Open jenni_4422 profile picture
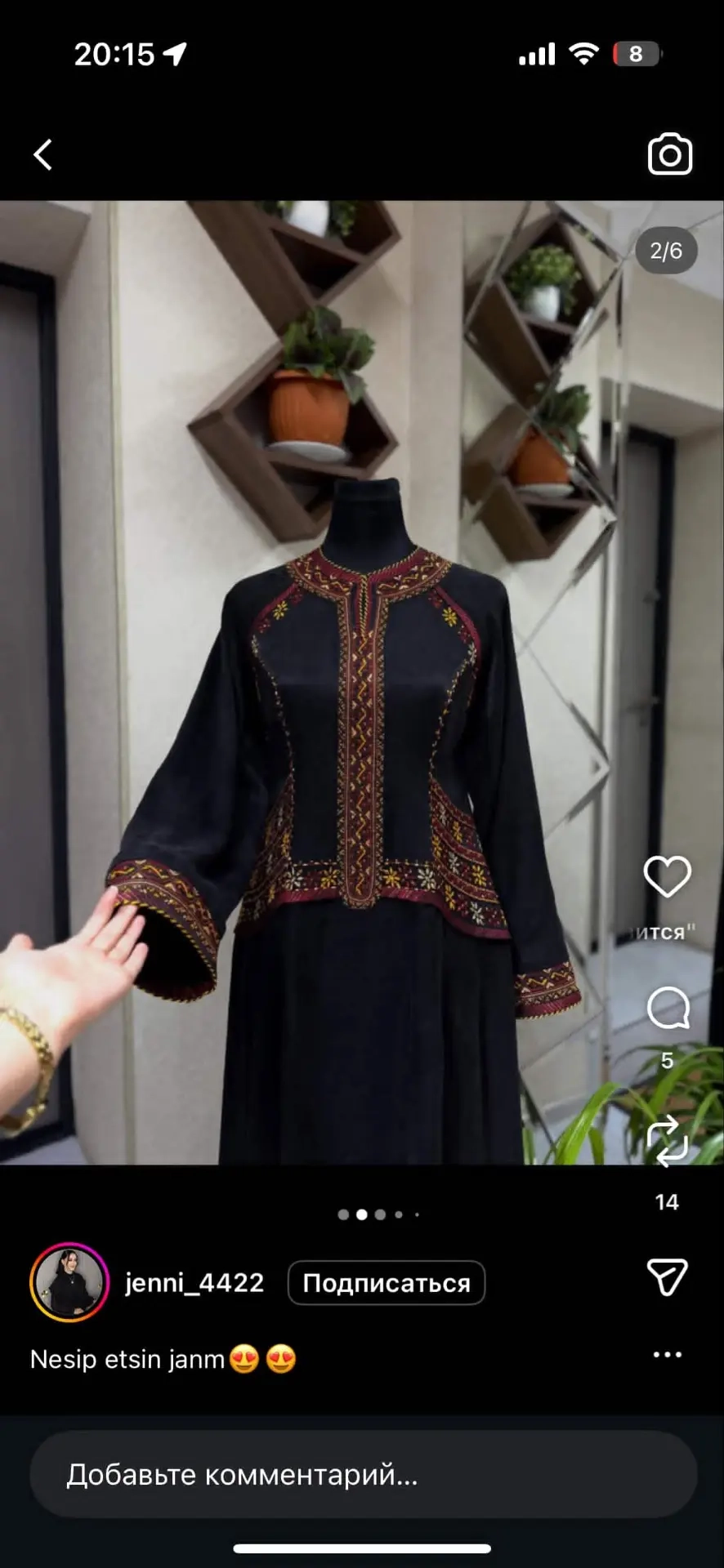Screen dimensions: 724x1568 click(x=69, y=1282)
